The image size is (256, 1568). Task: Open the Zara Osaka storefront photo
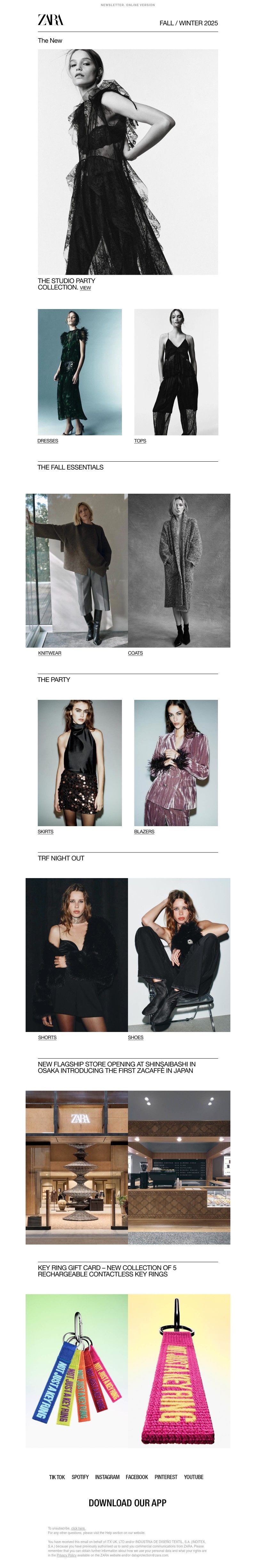76,1167
